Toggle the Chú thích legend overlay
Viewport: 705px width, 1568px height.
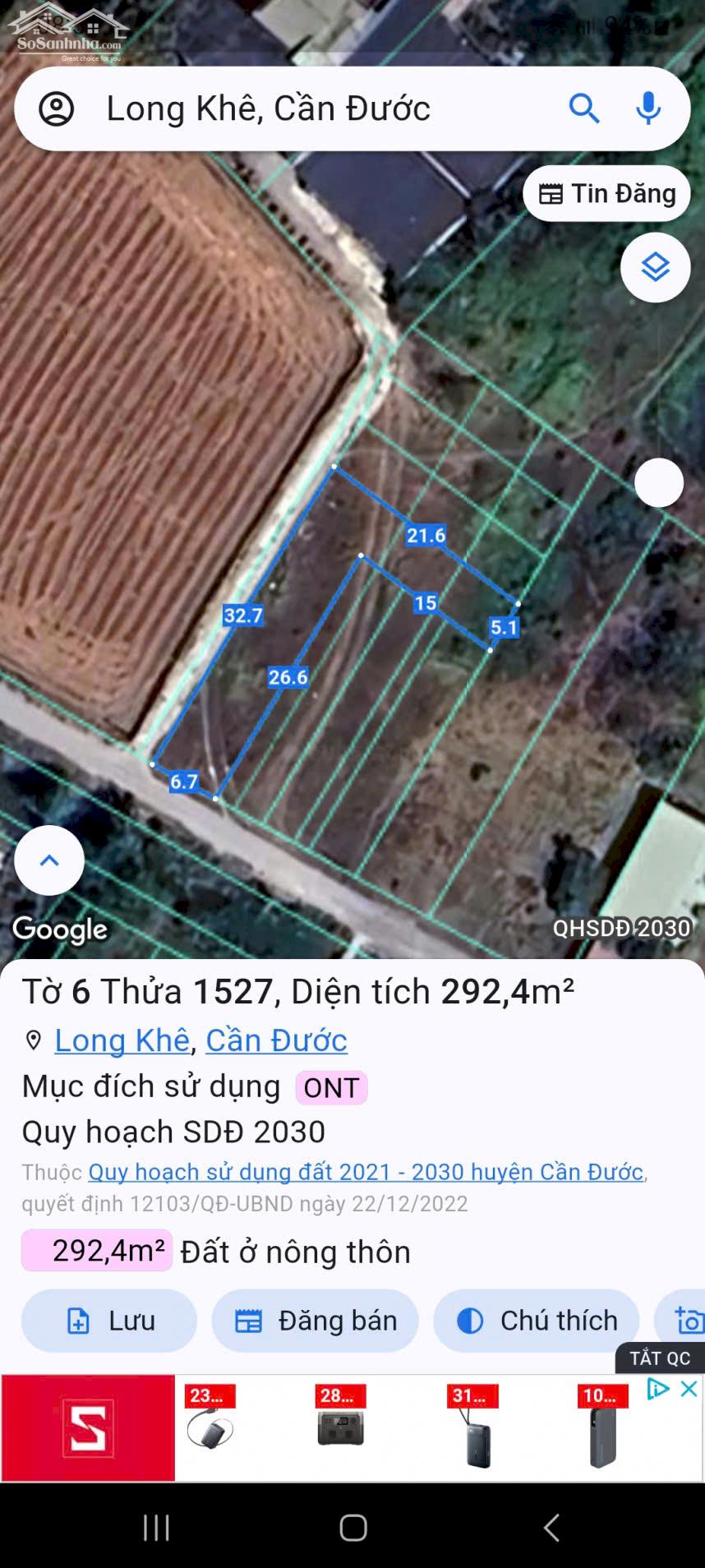[536, 1320]
